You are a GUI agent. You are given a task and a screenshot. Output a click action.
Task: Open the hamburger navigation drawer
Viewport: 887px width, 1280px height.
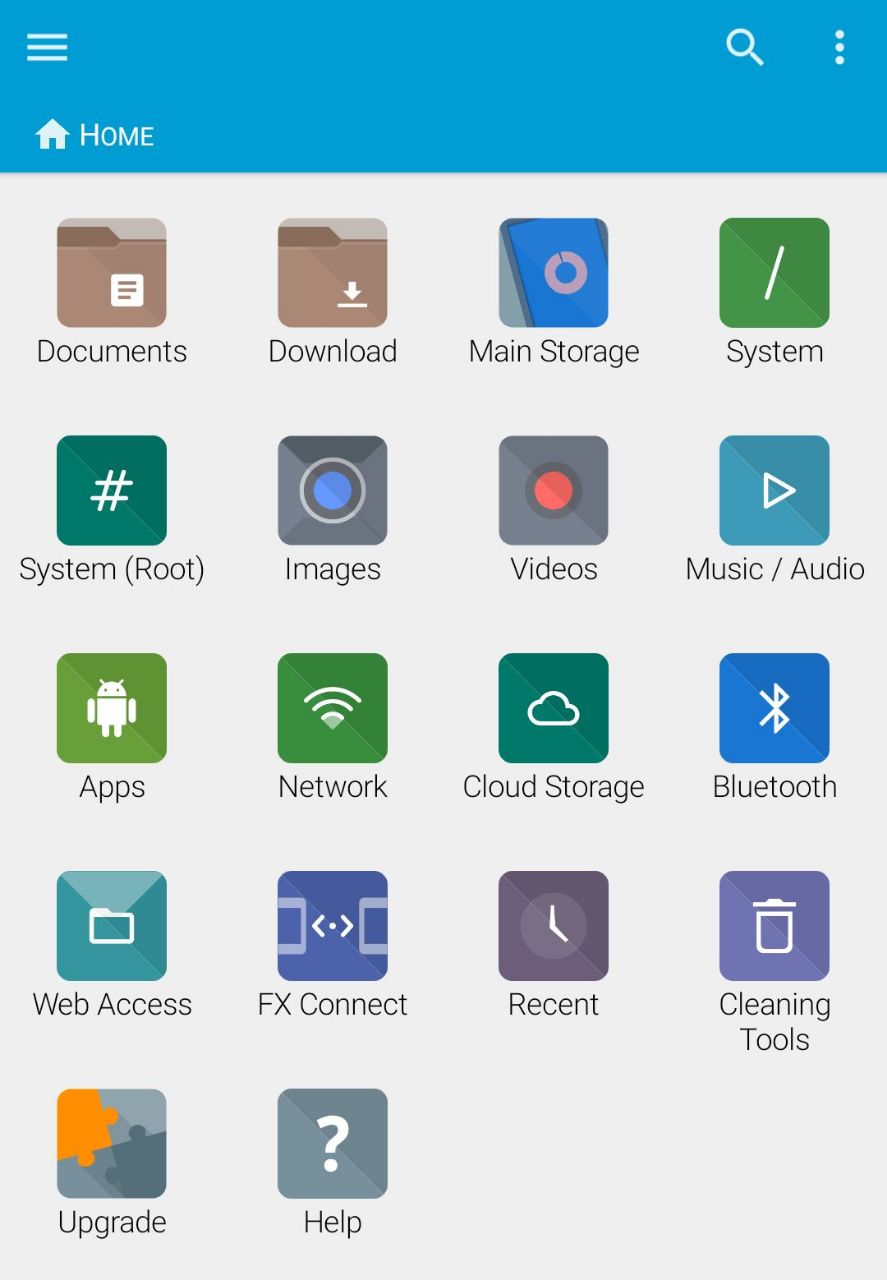click(47, 47)
